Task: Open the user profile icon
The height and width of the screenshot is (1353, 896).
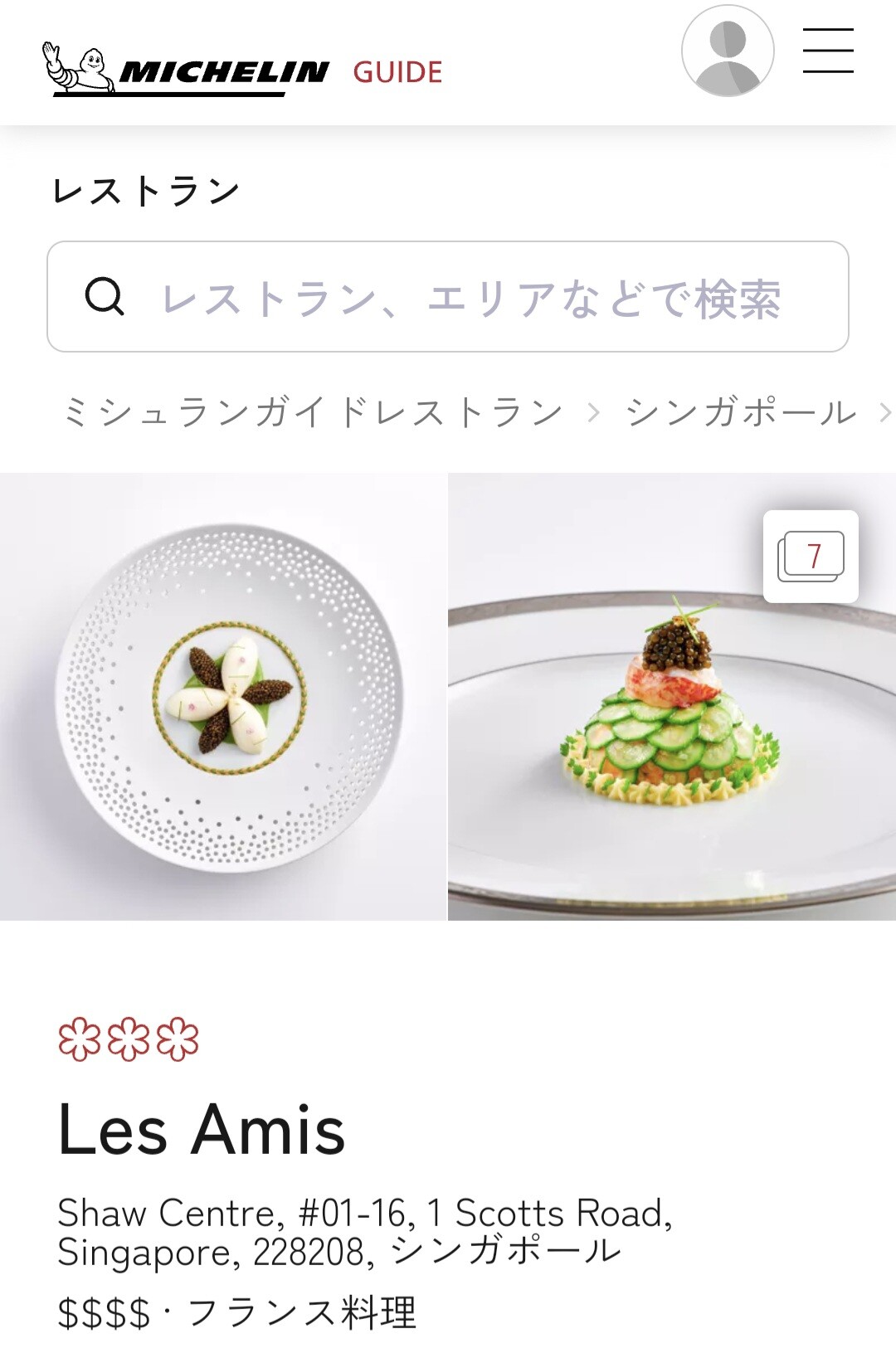Action: 728,51
